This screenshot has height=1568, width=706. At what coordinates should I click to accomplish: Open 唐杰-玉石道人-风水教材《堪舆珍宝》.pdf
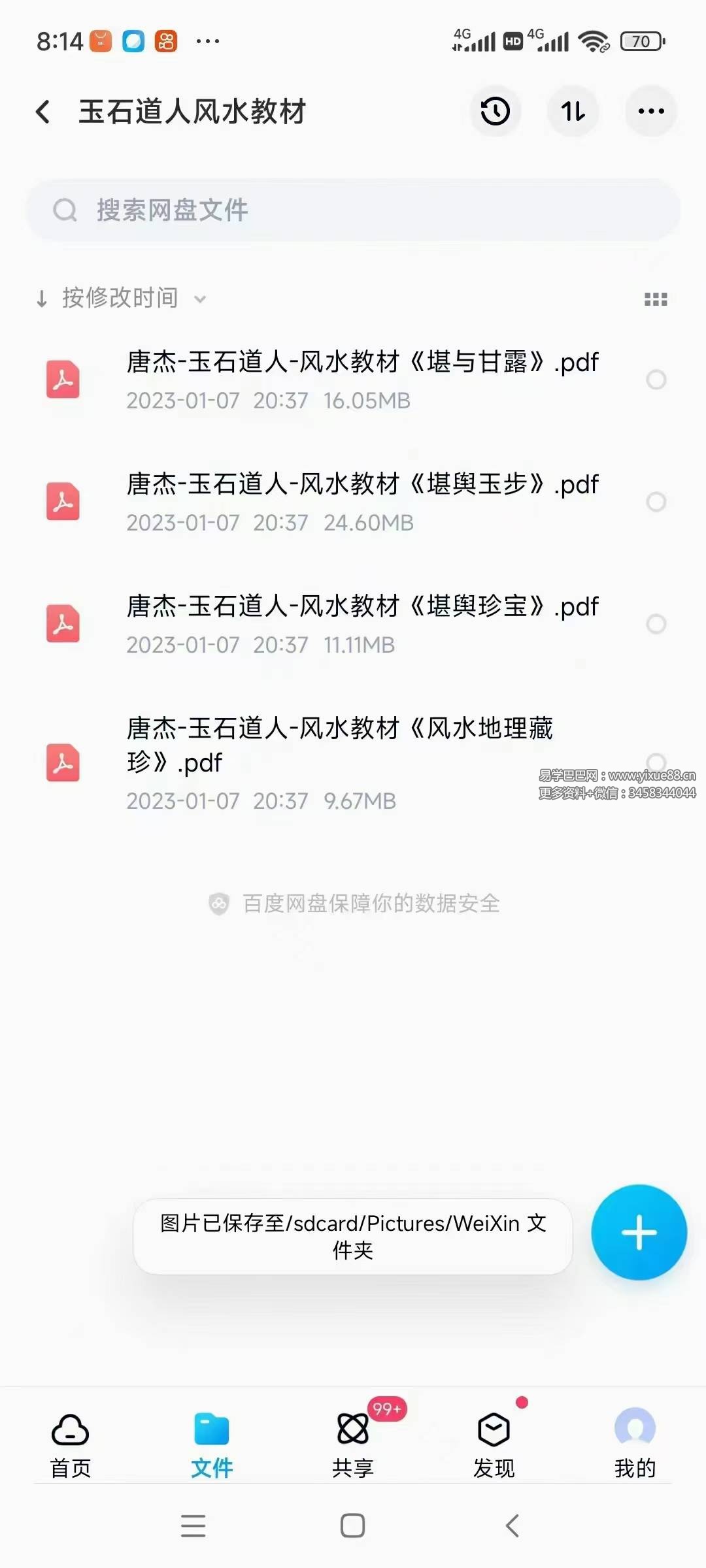pos(361,606)
